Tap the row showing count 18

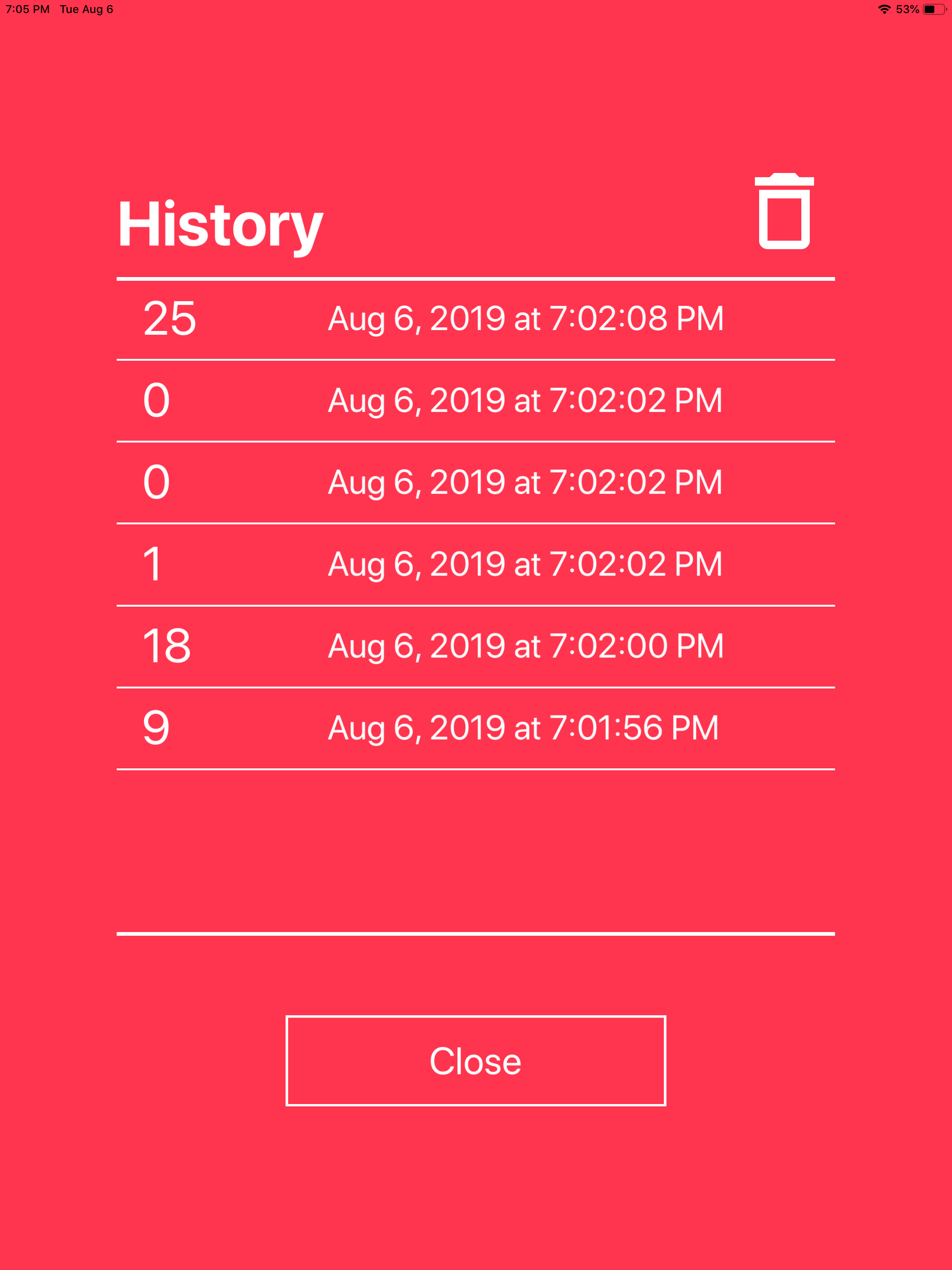(x=476, y=645)
